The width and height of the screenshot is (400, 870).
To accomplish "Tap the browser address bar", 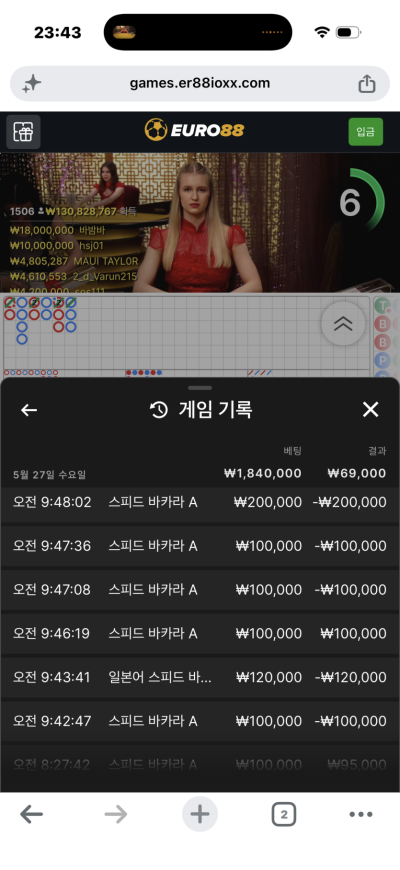I will pyautogui.click(x=200, y=84).
